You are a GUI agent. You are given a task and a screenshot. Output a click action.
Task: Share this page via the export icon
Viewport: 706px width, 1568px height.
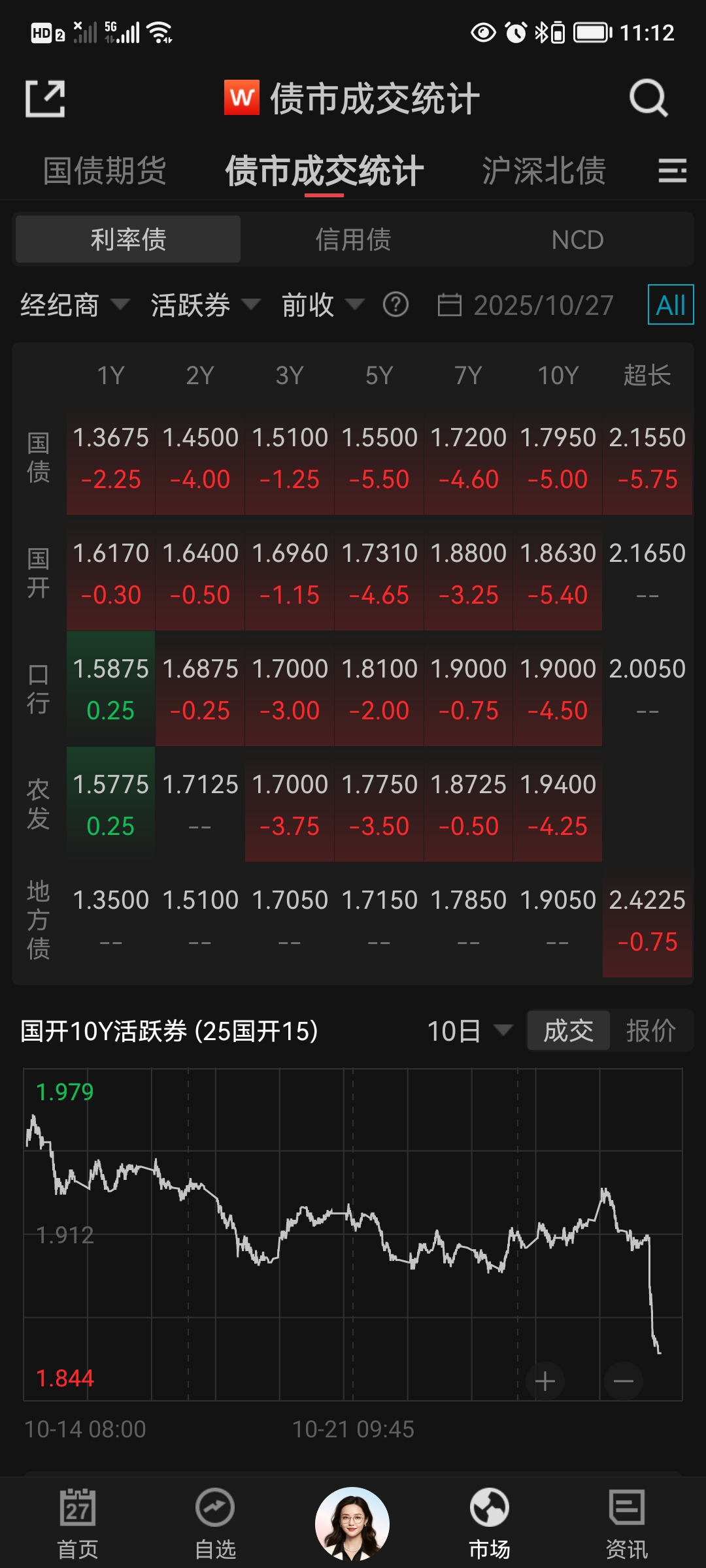click(x=45, y=99)
